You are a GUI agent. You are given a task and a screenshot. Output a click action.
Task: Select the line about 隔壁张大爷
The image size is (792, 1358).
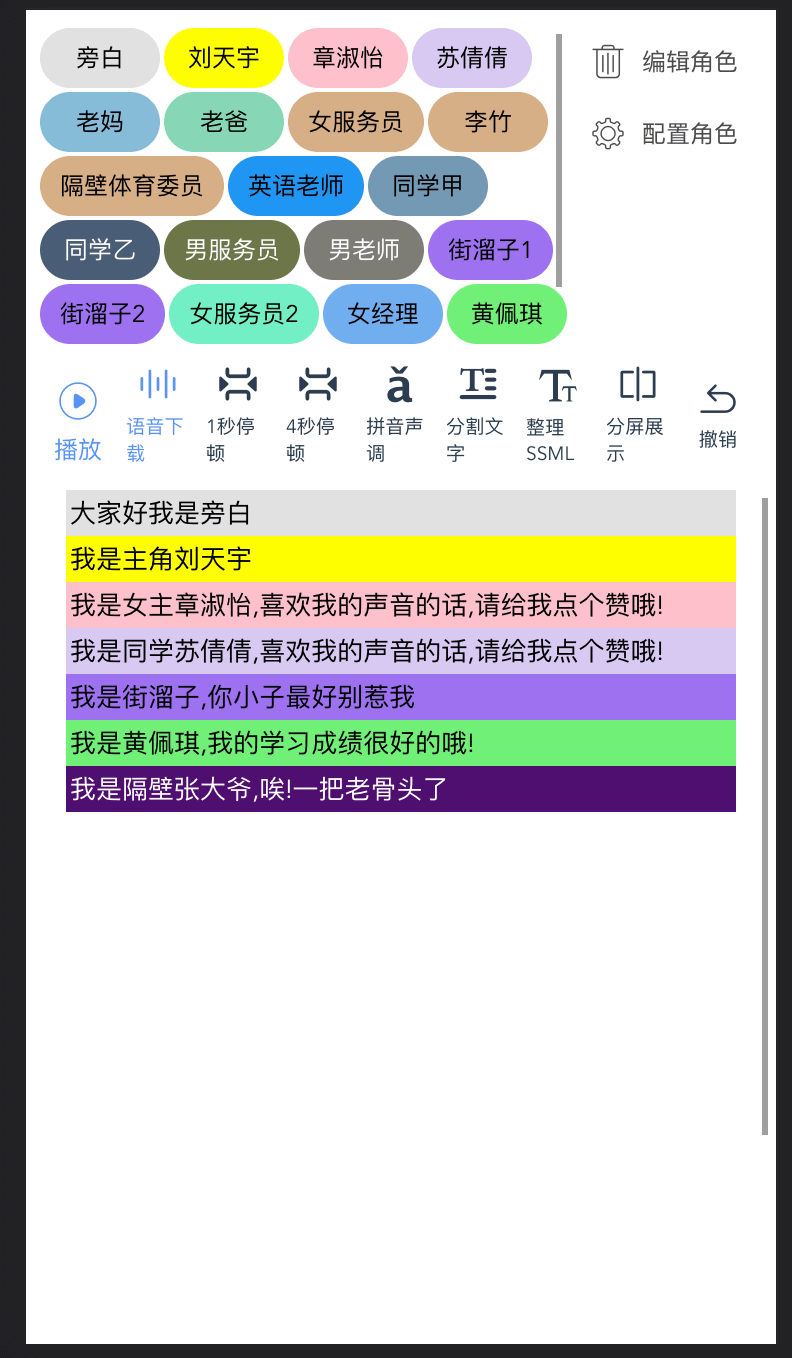point(401,789)
